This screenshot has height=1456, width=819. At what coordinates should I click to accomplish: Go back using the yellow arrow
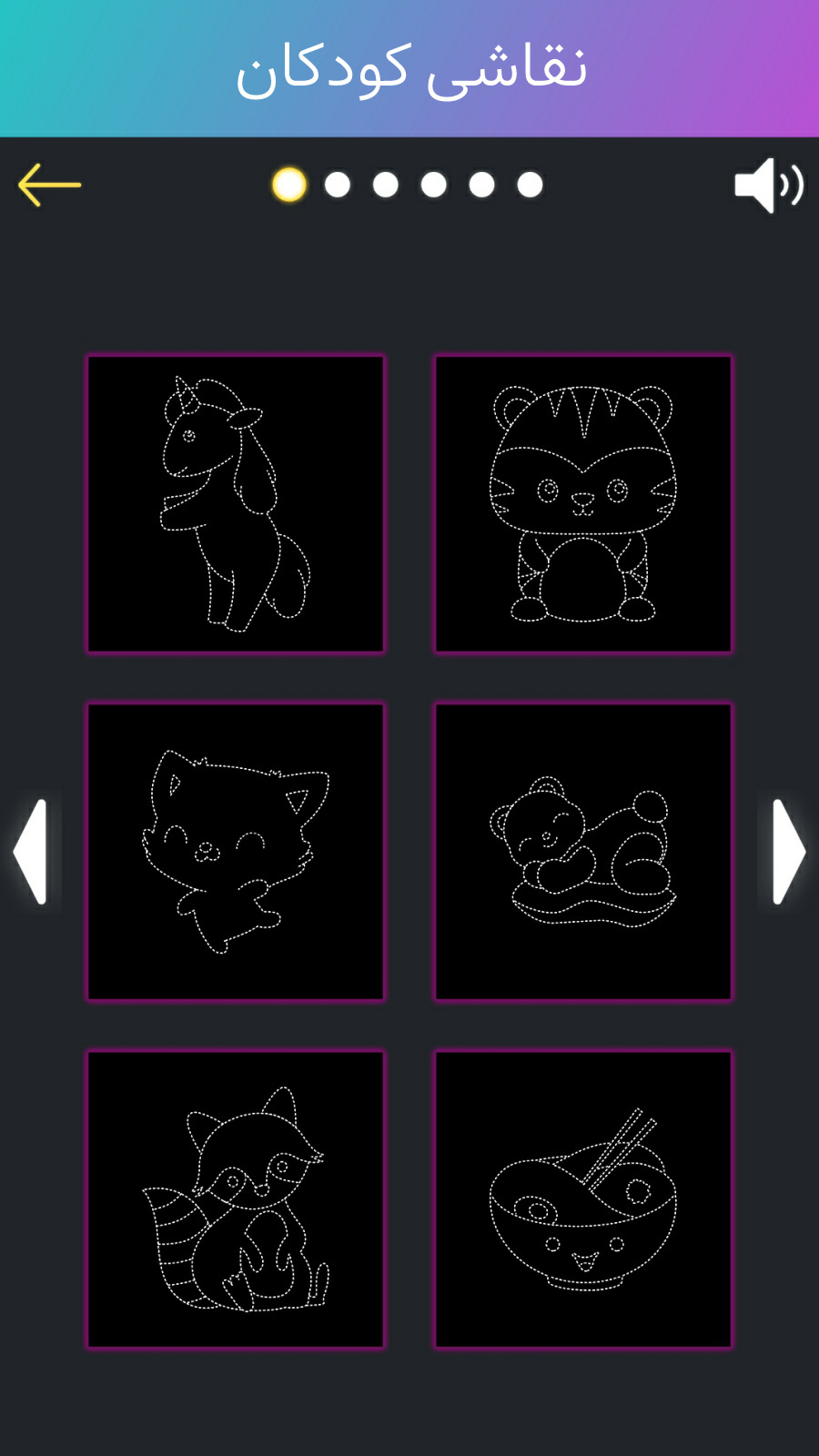pyautogui.click(x=49, y=185)
